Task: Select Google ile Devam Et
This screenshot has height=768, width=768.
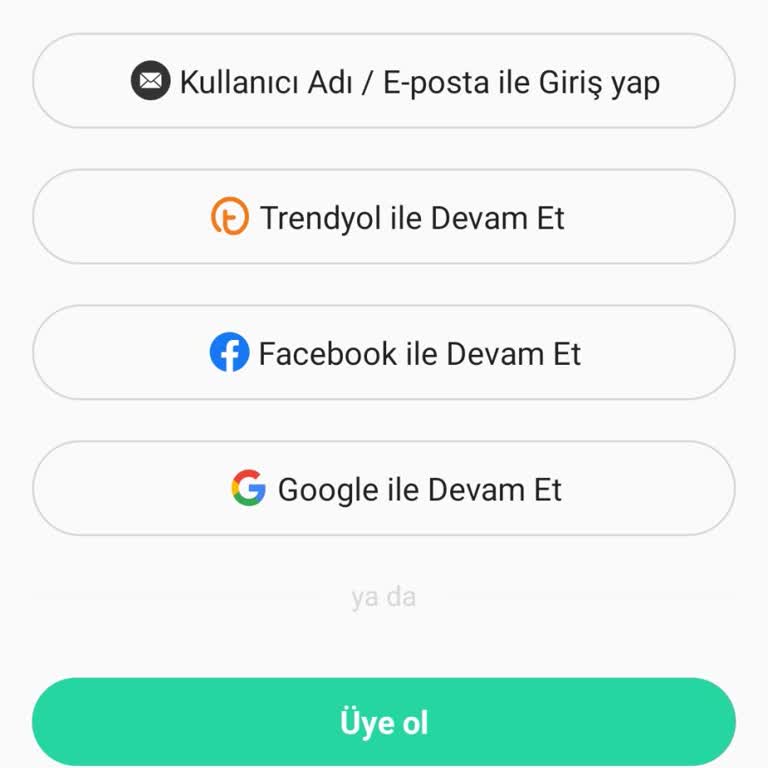Action: click(384, 489)
